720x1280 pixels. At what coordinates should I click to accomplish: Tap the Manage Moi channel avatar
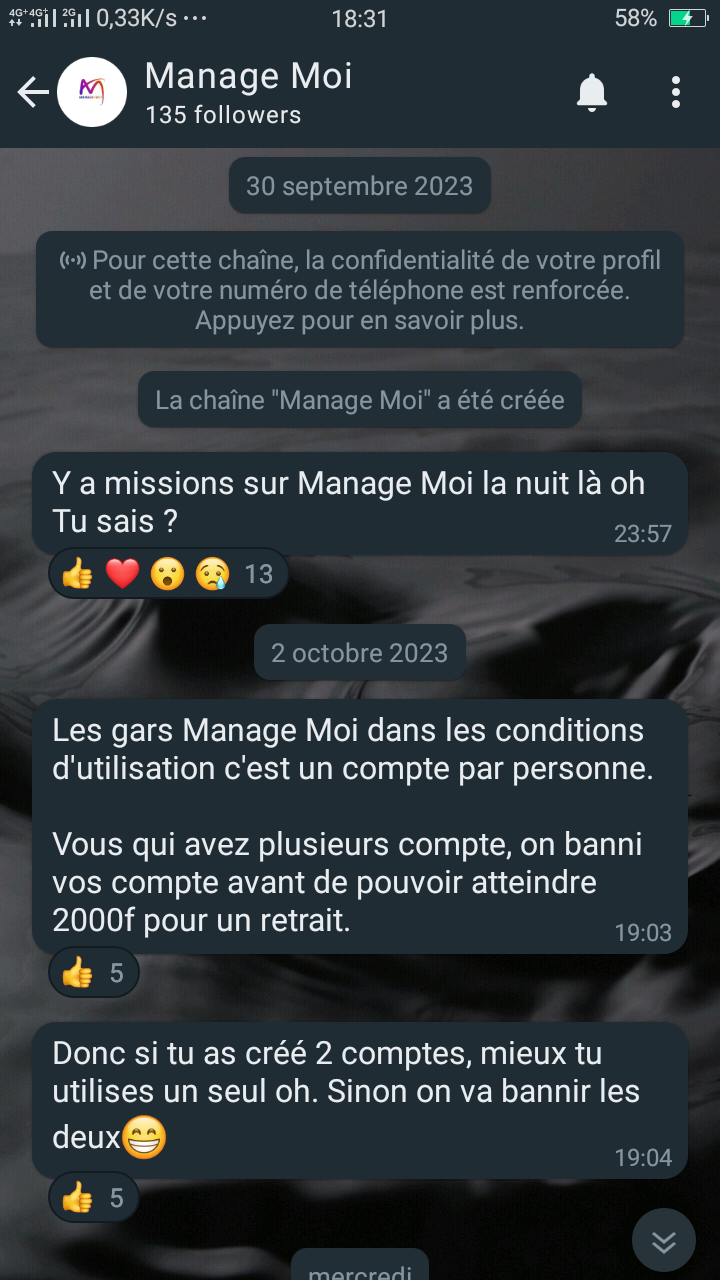92,93
